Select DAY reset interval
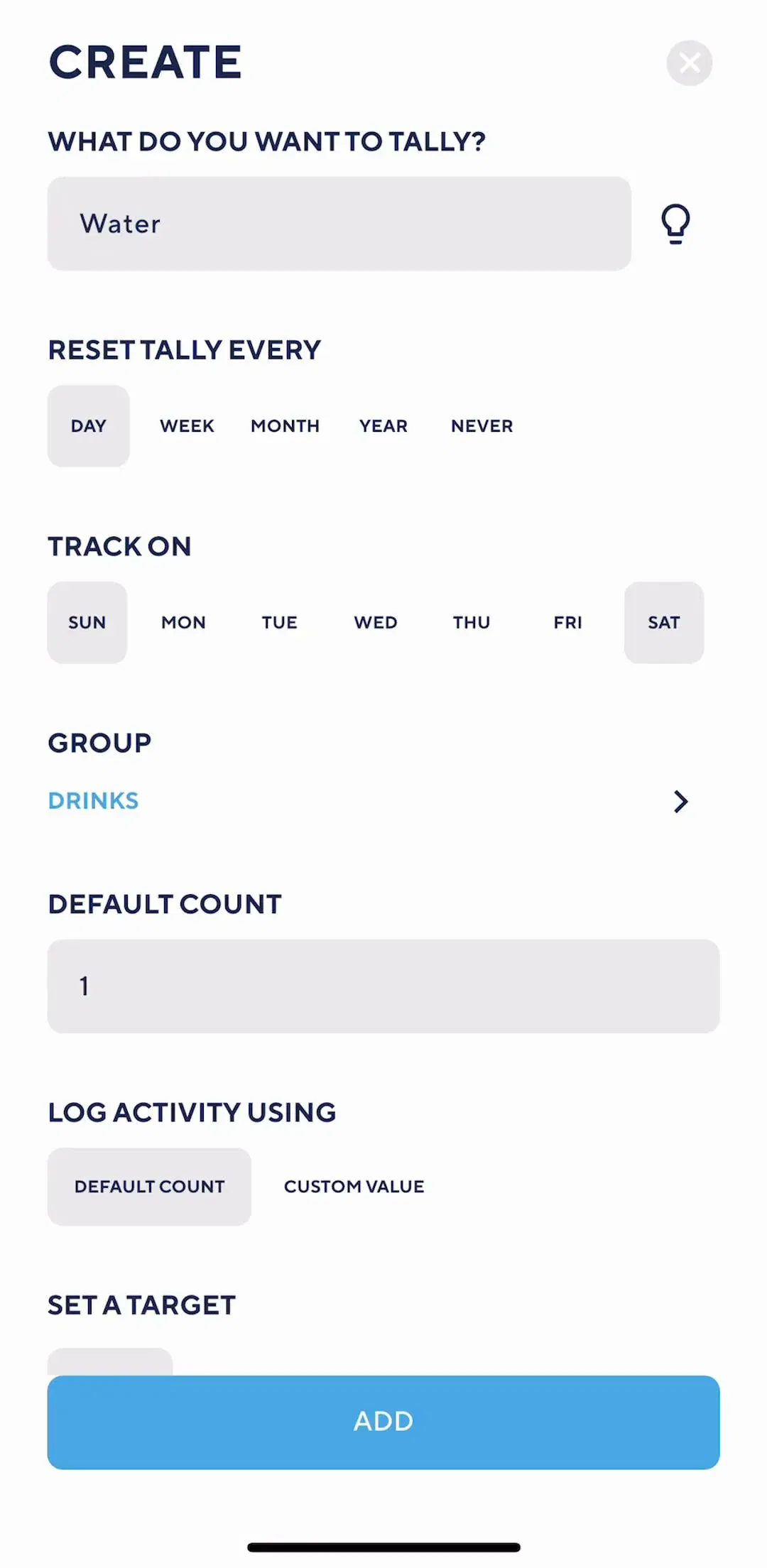The width and height of the screenshot is (767, 1568). pyautogui.click(x=88, y=426)
